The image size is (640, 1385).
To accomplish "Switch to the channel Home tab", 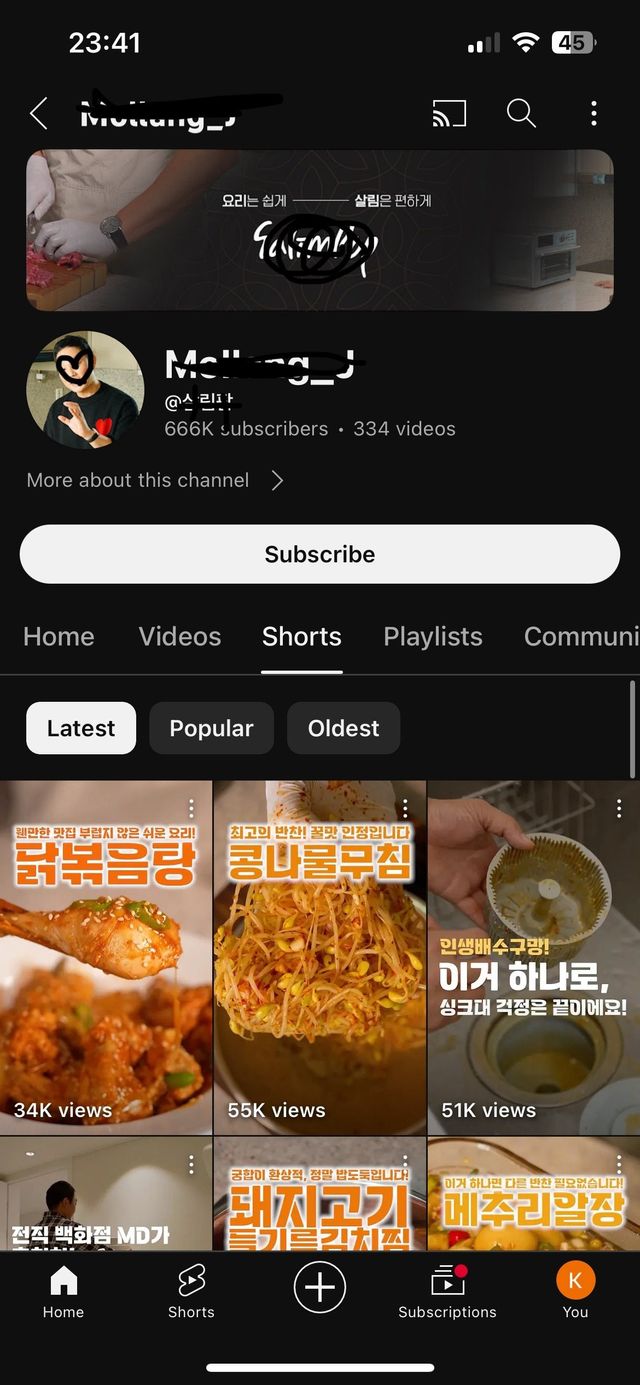I will 59,637.
